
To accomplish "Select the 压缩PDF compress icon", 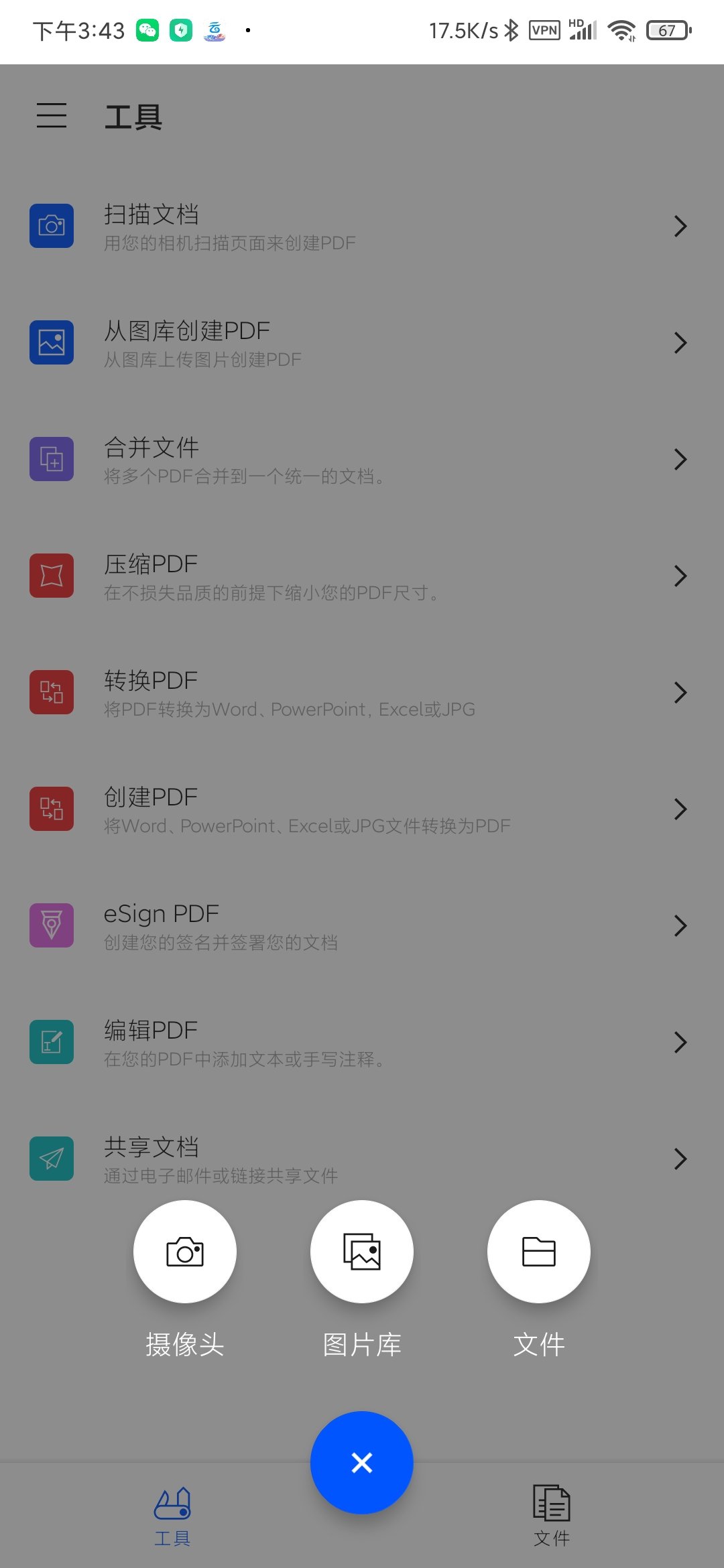I will pyautogui.click(x=51, y=575).
